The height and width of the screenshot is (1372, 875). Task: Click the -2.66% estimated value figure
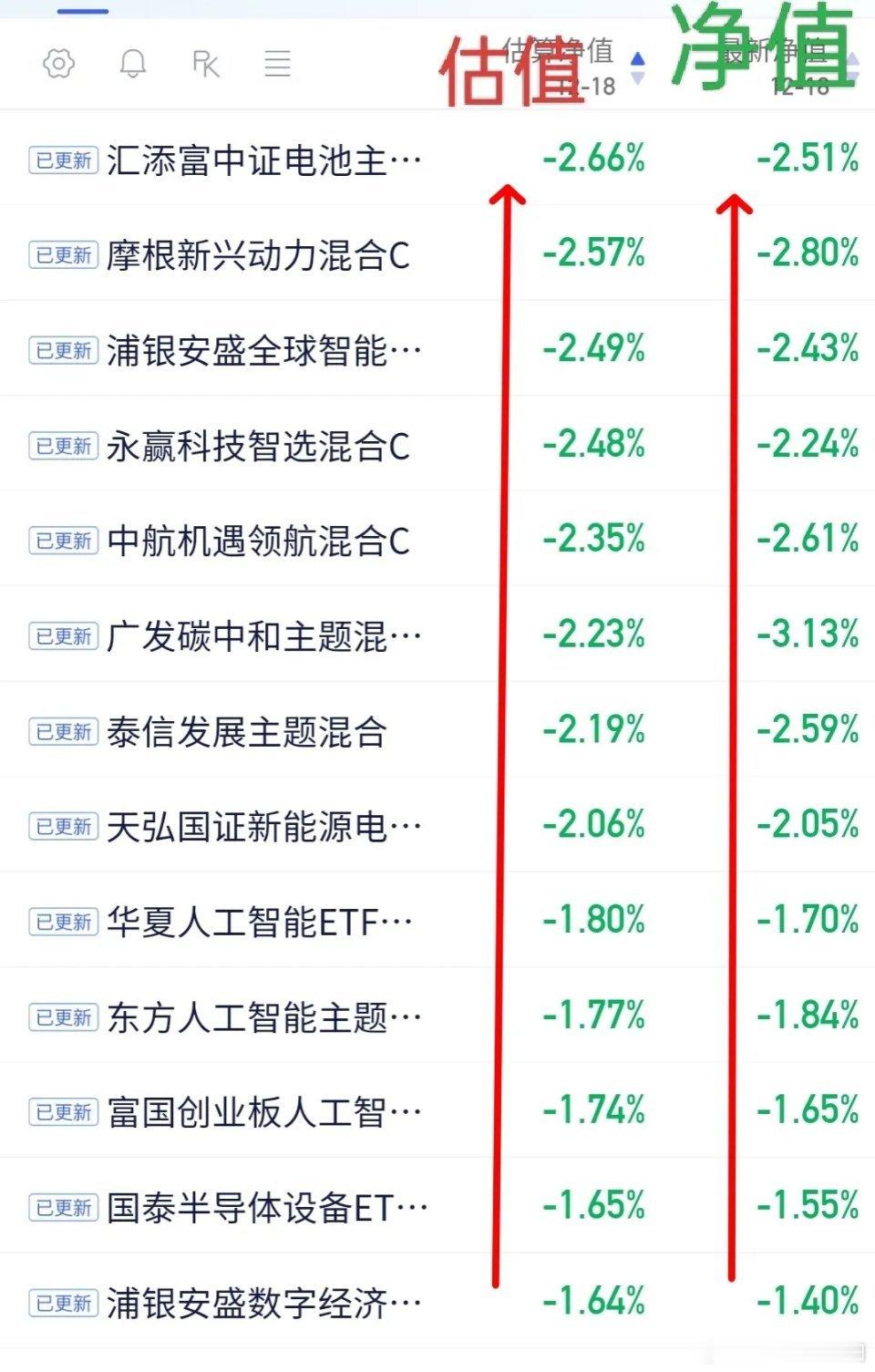(592, 160)
